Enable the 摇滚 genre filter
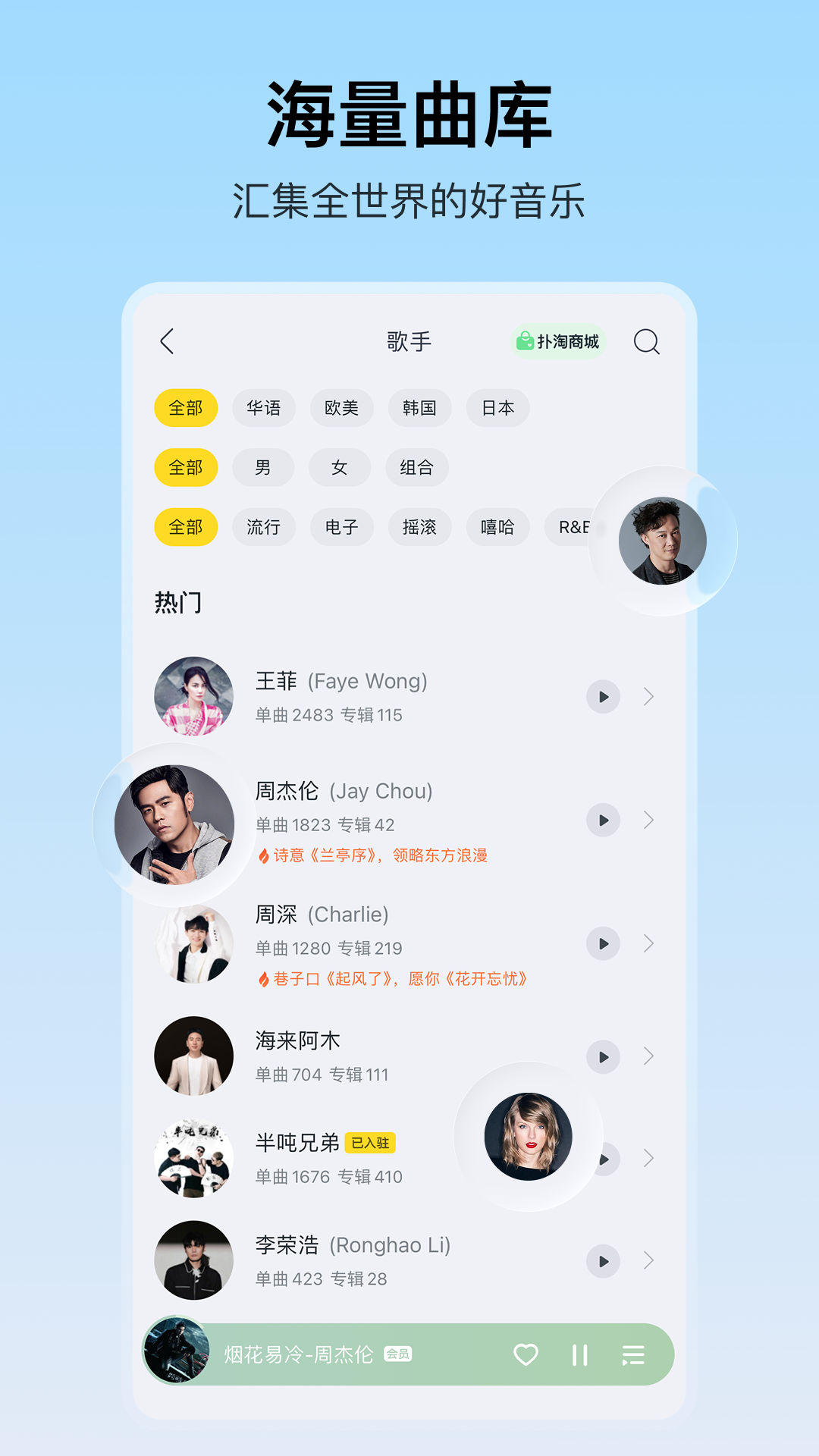 point(420,527)
